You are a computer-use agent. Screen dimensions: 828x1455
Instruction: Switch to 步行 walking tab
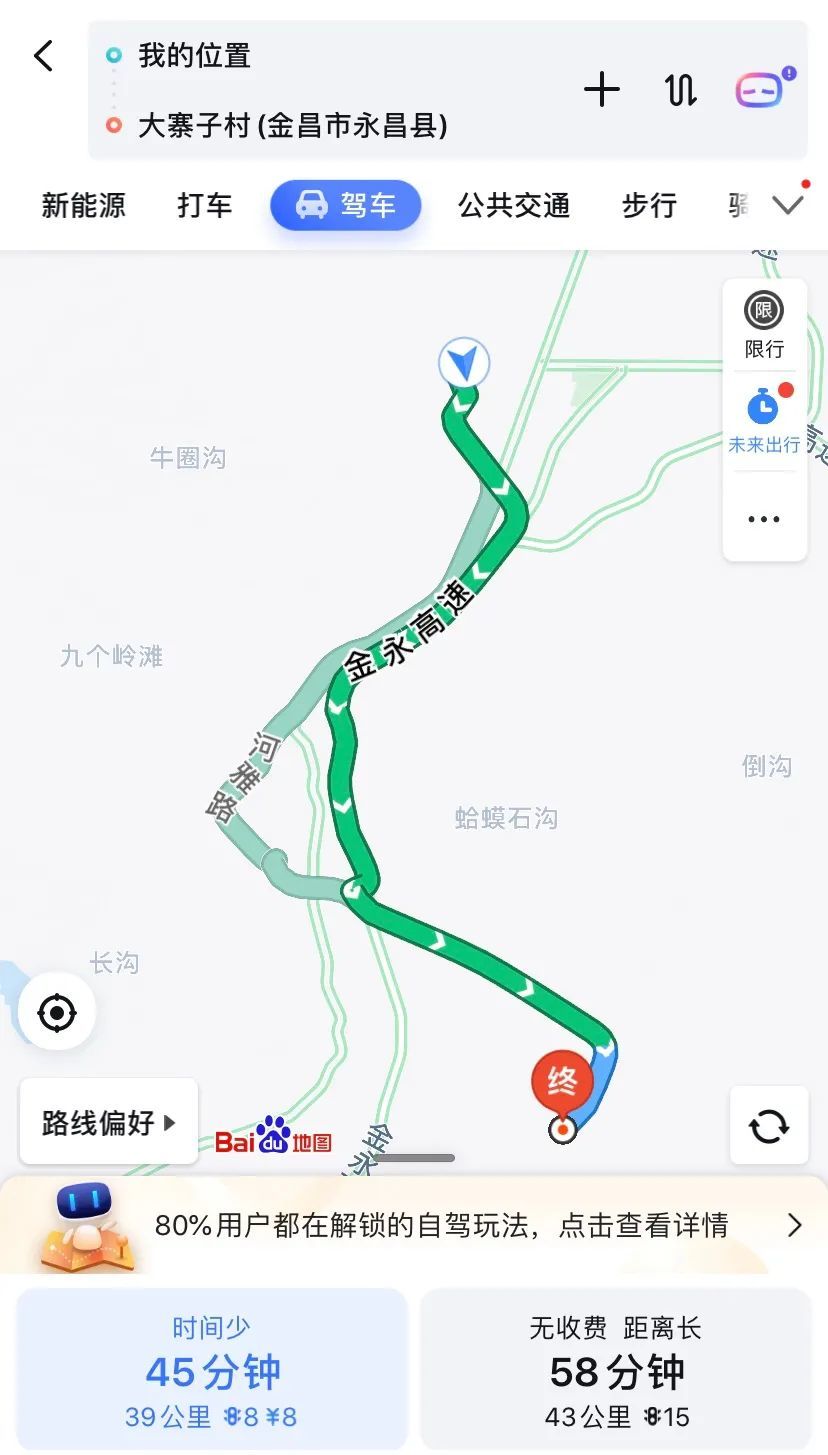tap(650, 206)
